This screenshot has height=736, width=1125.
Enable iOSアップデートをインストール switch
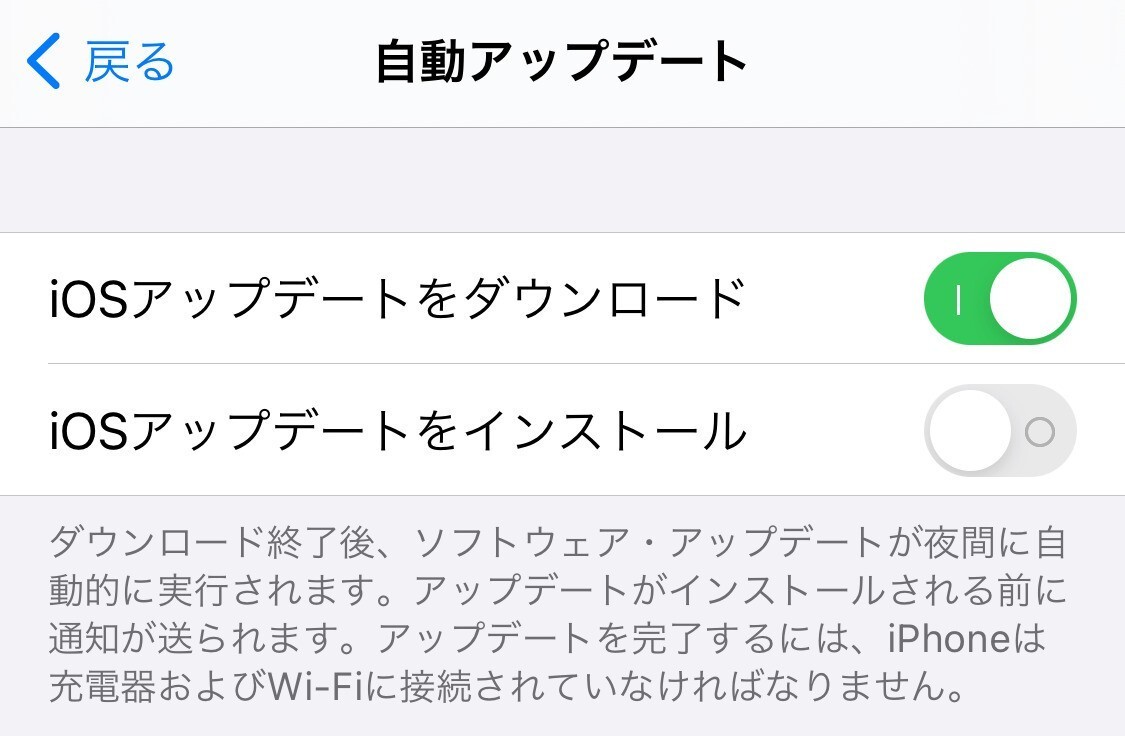999,431
